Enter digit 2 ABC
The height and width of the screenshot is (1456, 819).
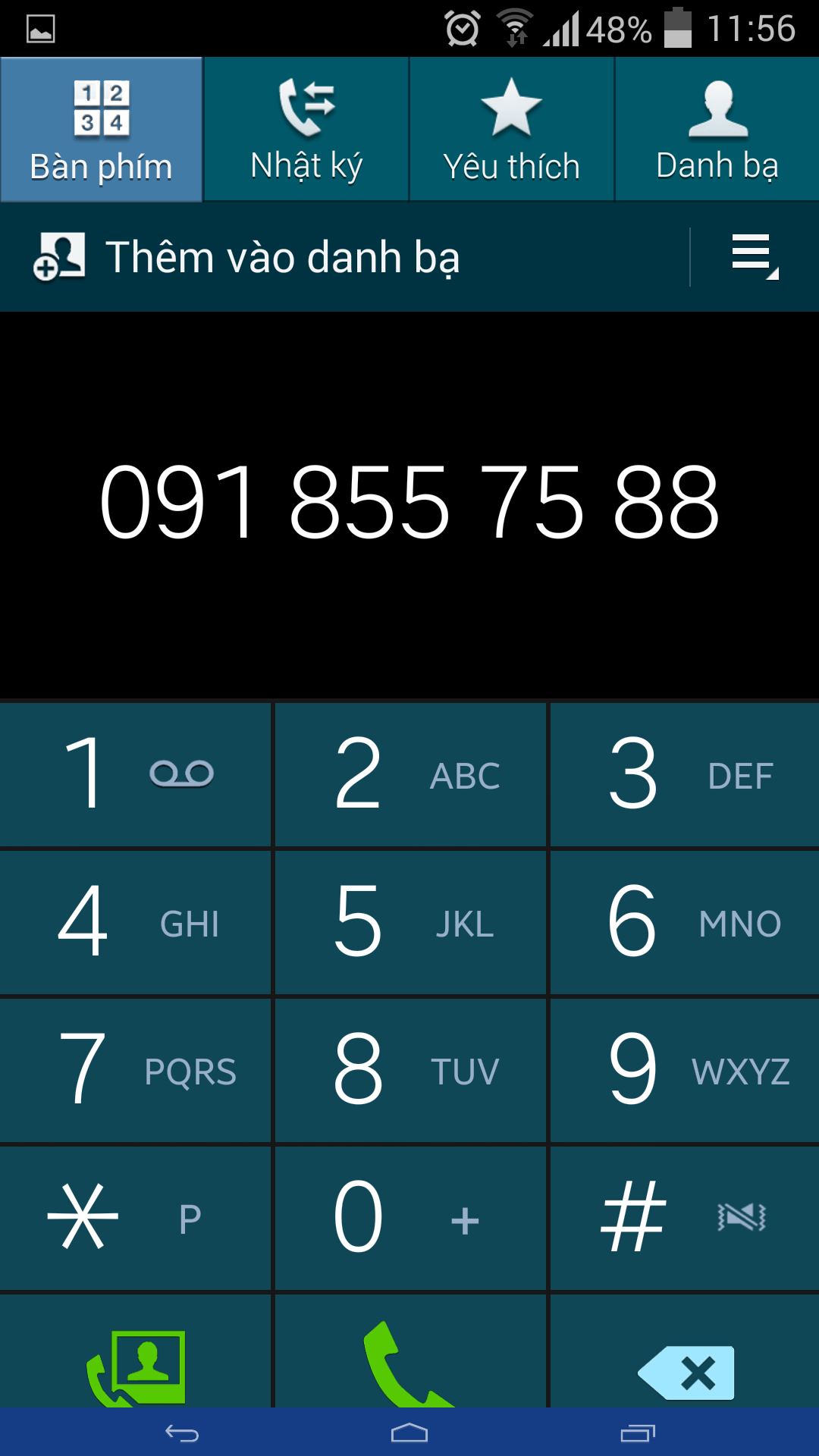[410, 774]
